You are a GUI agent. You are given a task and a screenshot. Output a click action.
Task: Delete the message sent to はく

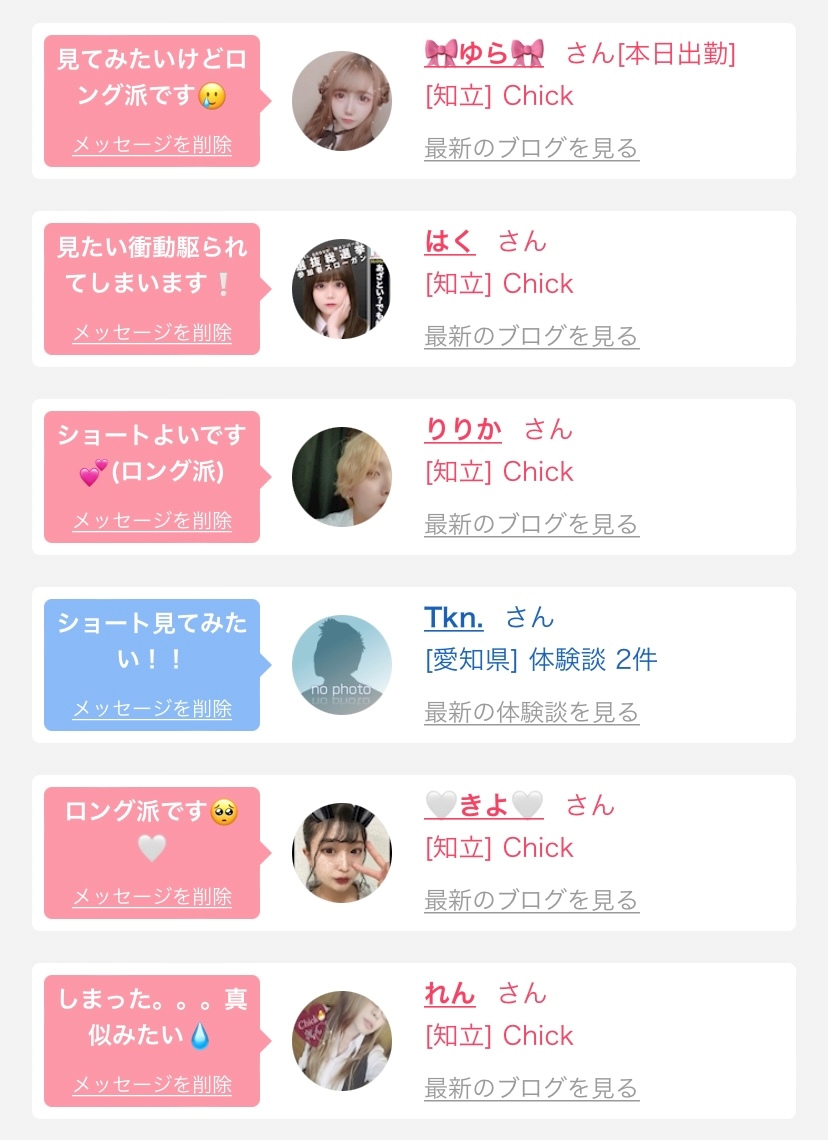pyautogui.click(x=152, y=333)
